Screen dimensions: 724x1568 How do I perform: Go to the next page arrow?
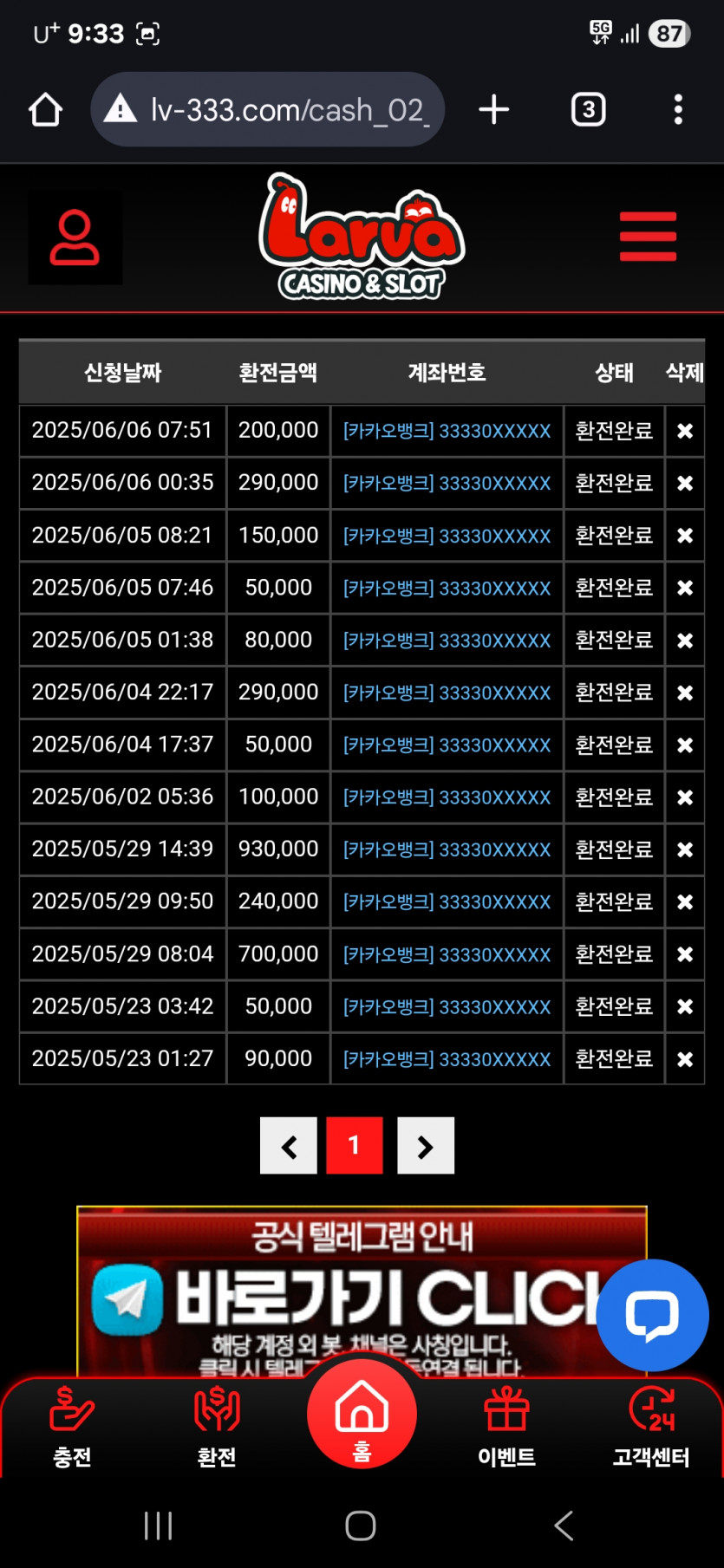[x=426, y=1146]
